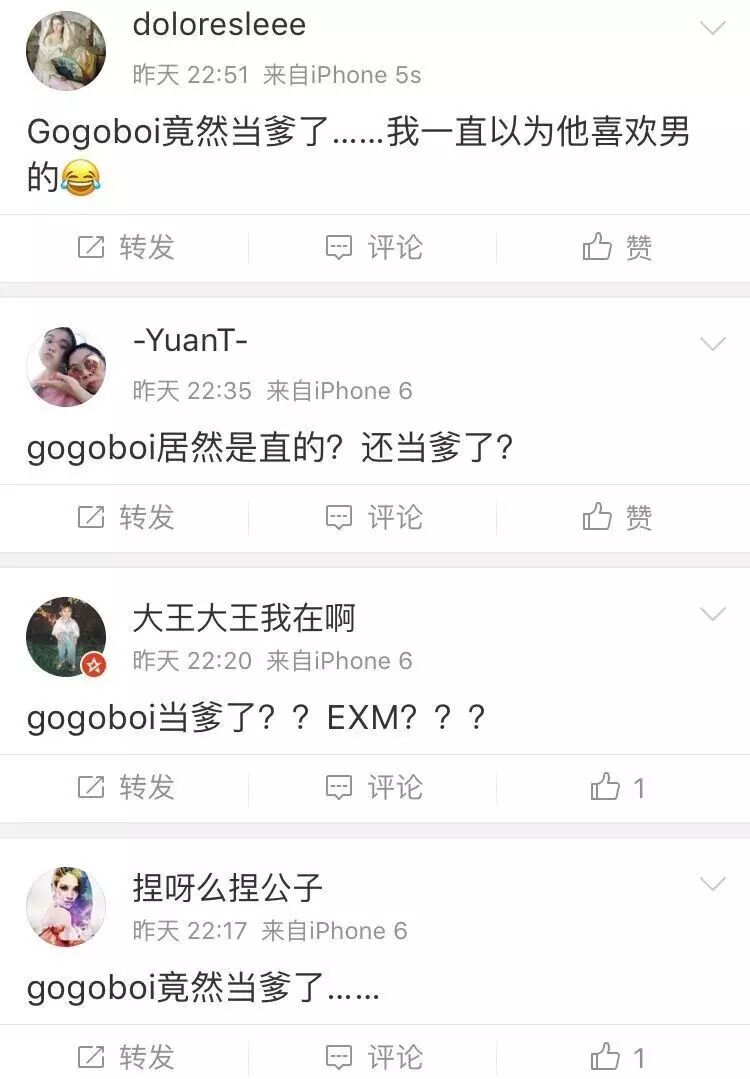Open the dropdown arrow on -YuanT-'s post

712,345
